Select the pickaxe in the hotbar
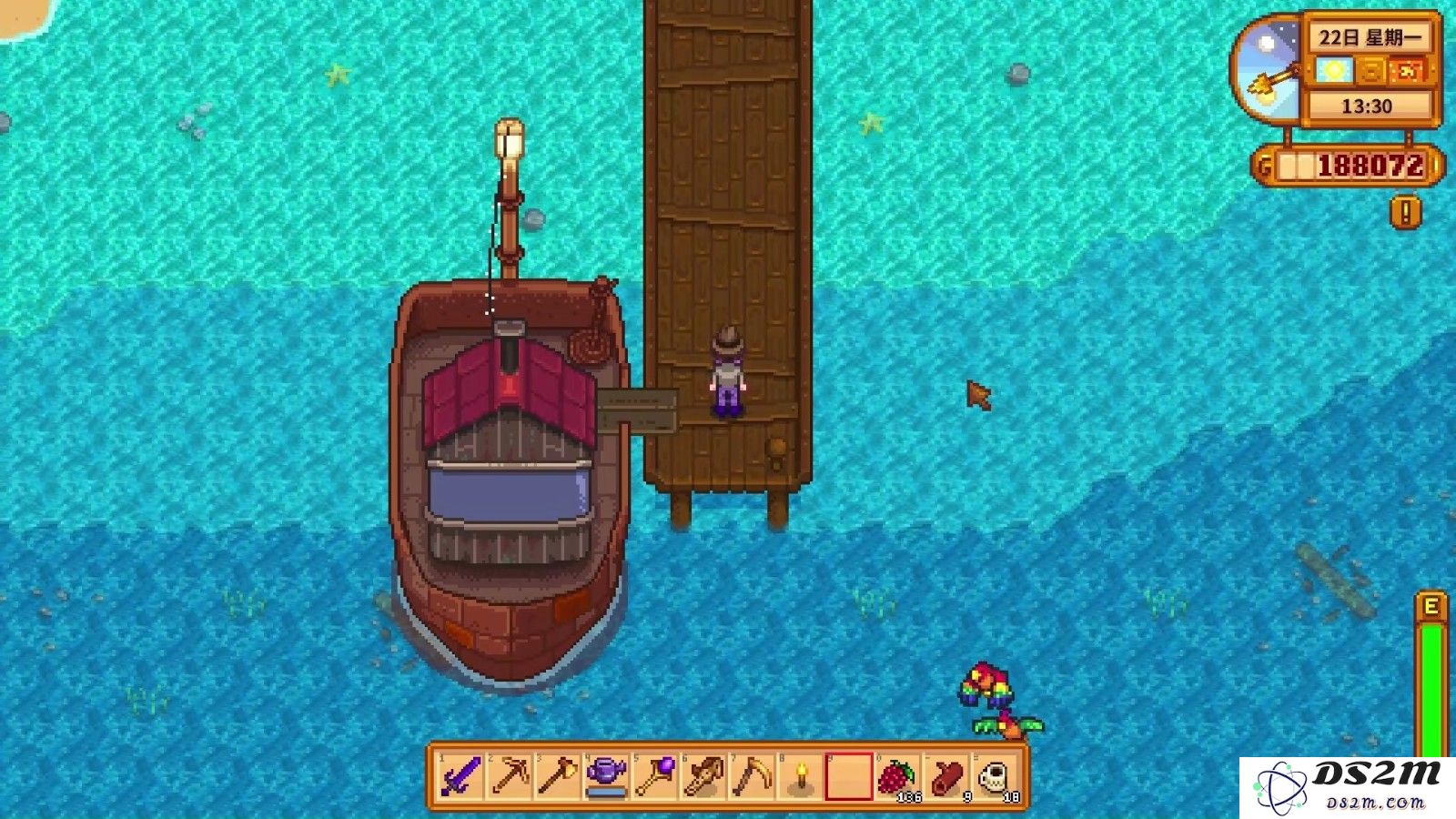This screenshot has width=1456, height=819. coord(510,776)
